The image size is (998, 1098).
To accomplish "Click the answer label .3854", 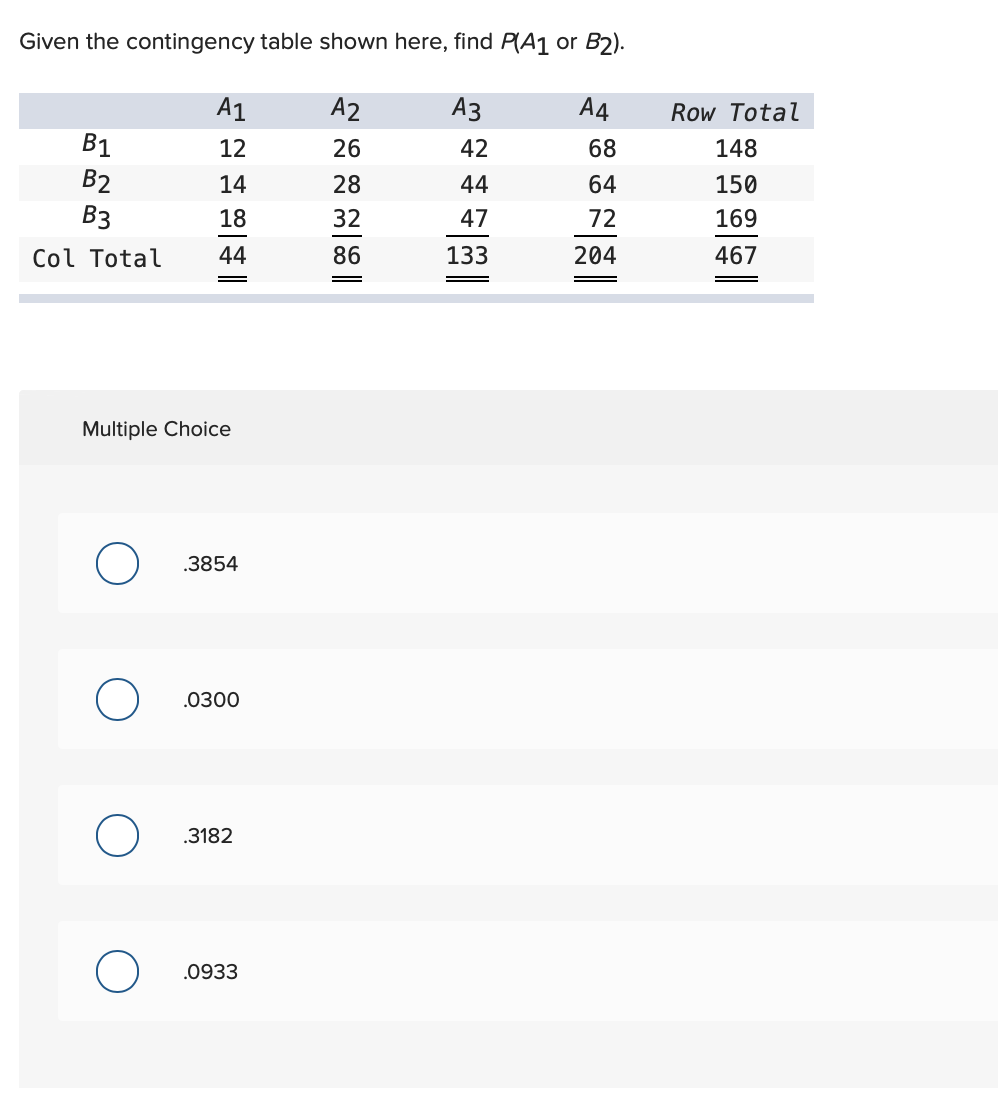I will (x=209, y=563).
